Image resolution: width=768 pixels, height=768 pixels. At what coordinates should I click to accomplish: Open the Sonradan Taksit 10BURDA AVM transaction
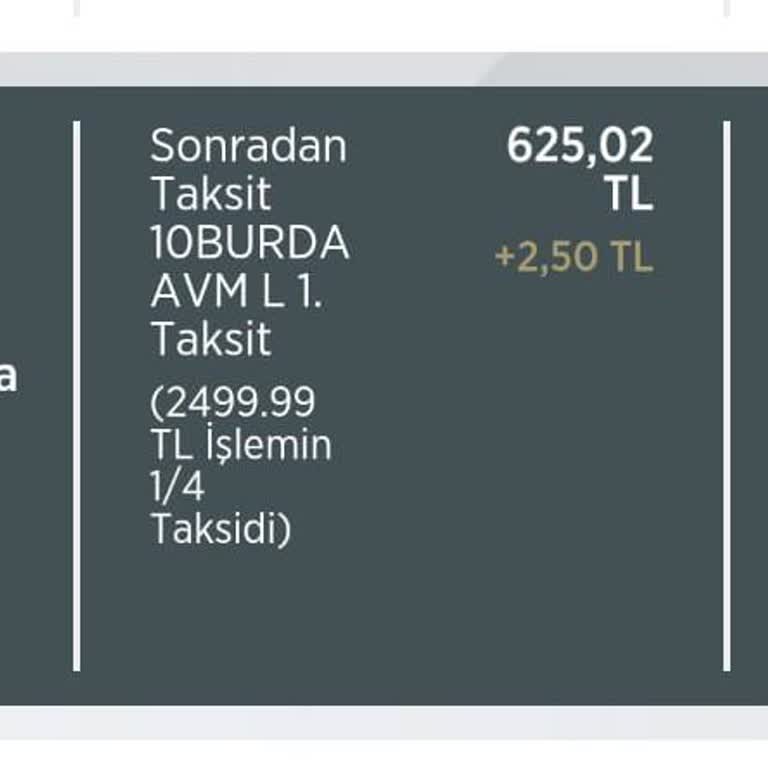pos(250,243)
